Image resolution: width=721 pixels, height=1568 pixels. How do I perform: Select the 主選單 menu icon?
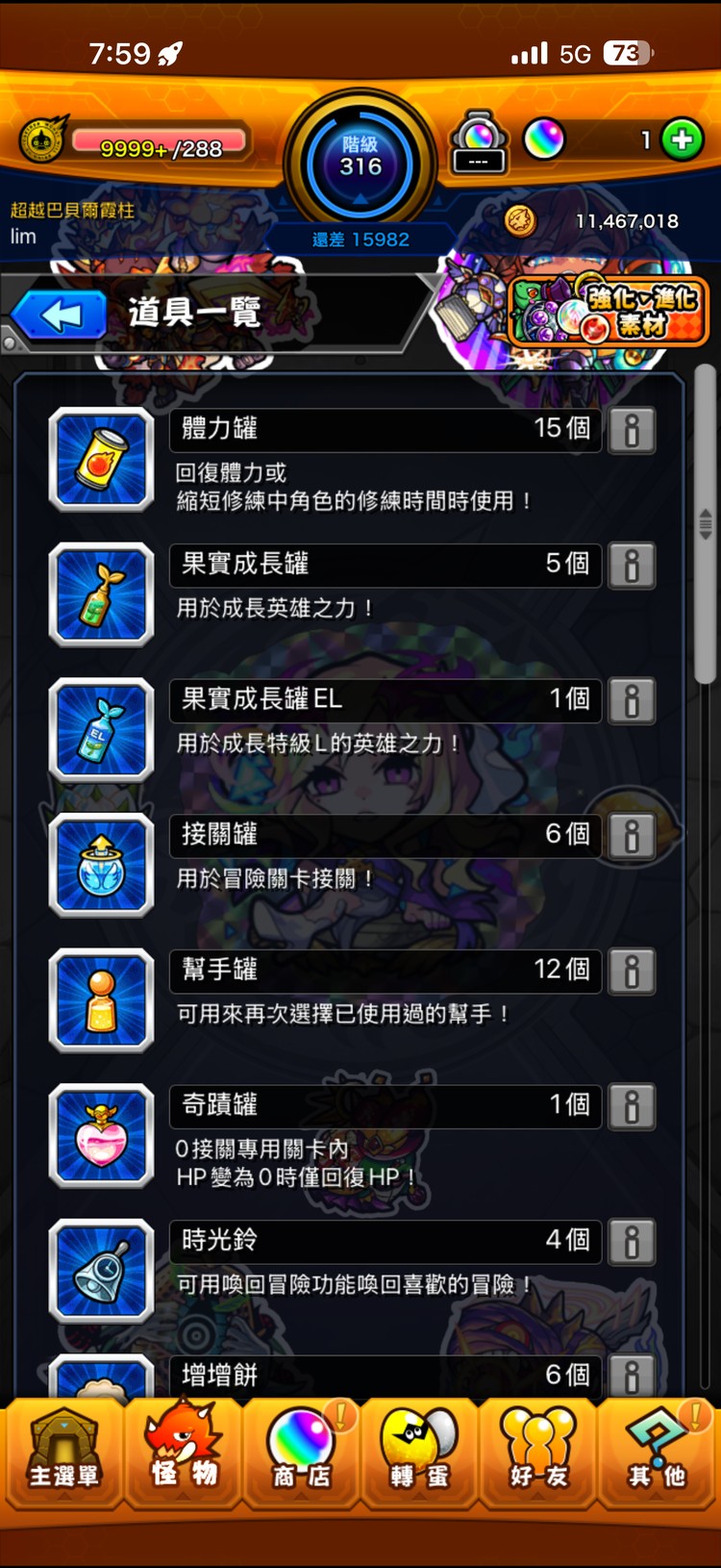point(64,1453)
